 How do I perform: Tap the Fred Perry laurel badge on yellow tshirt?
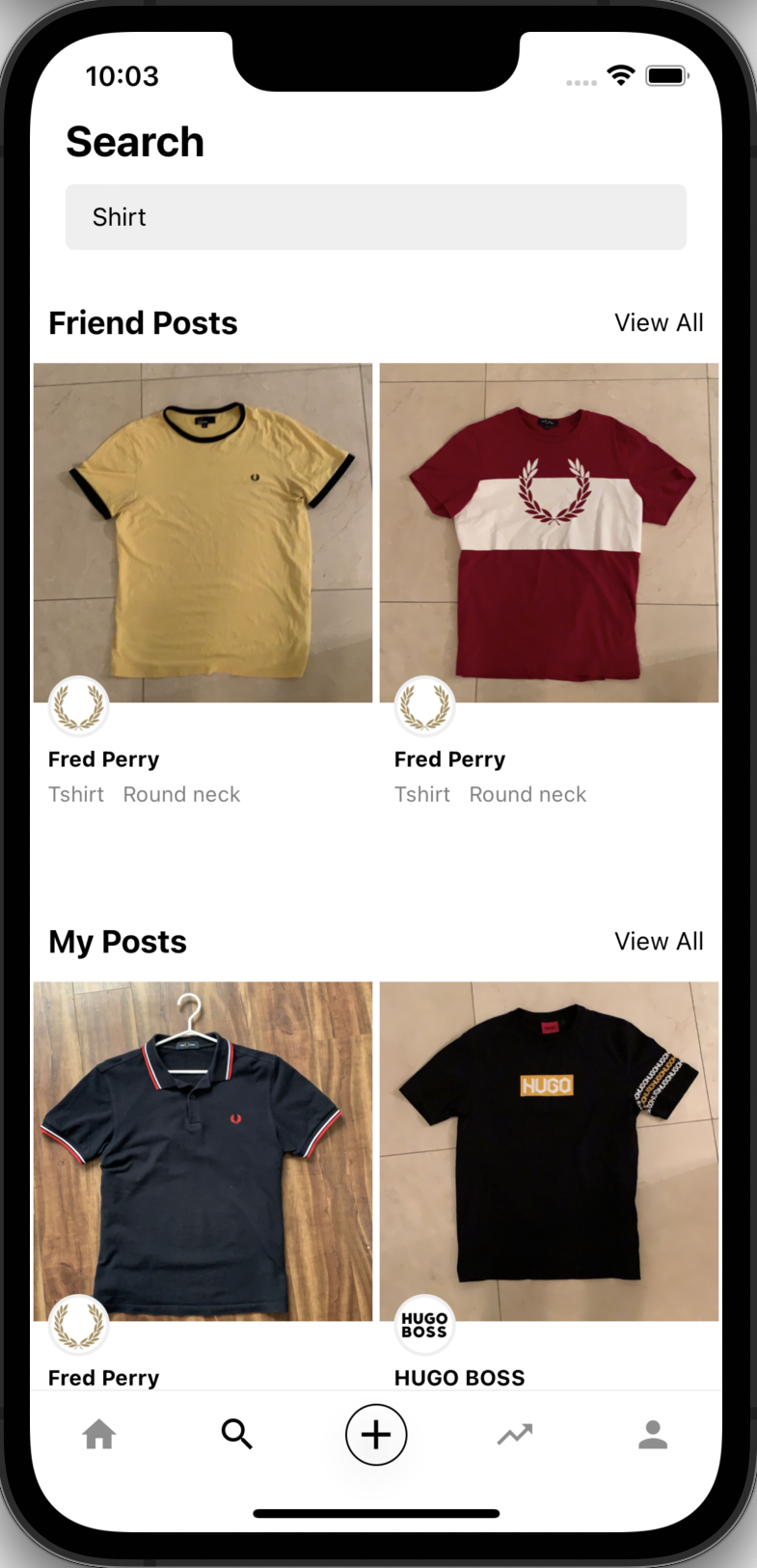pos(79,705)
